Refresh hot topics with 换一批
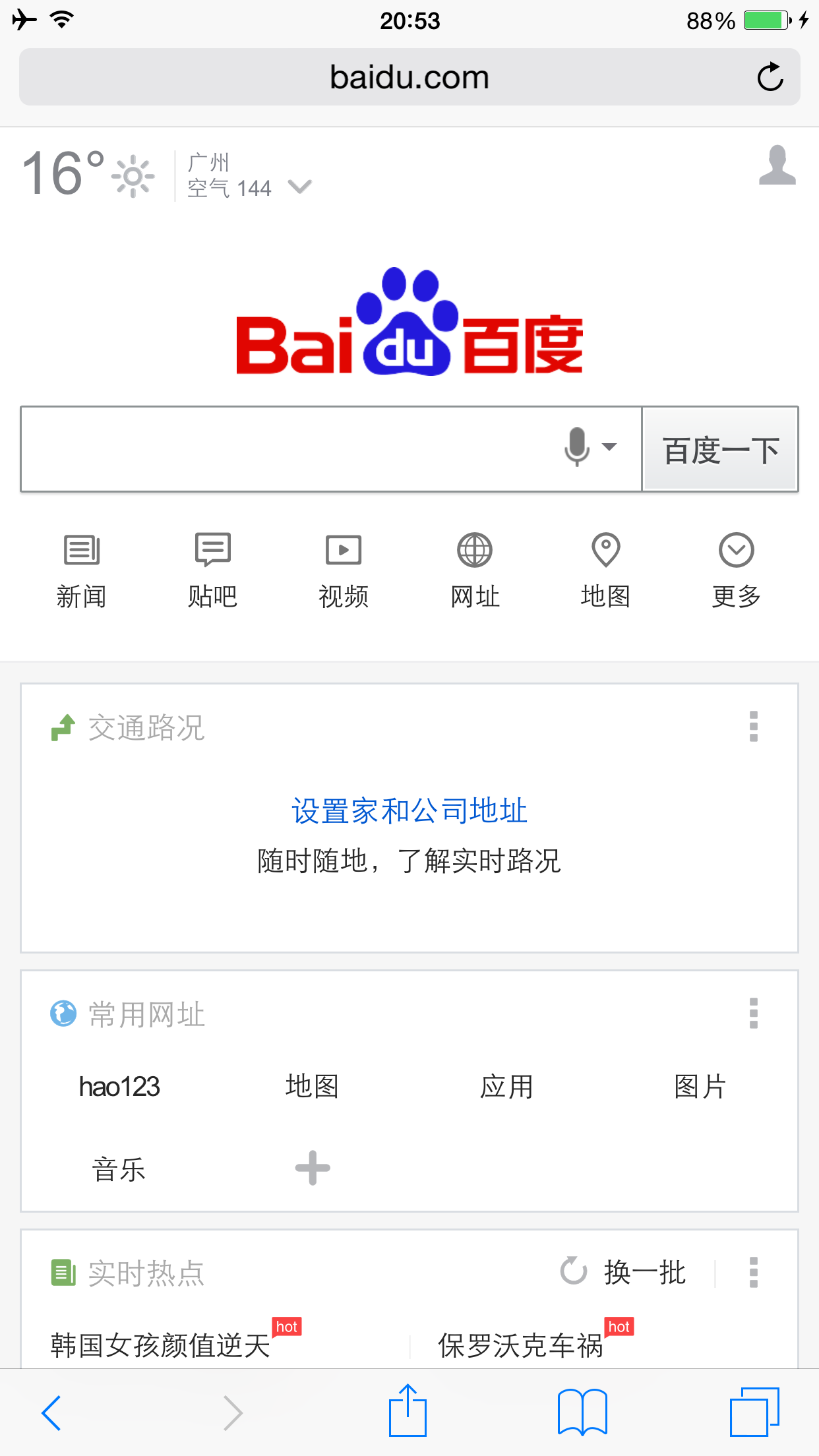 624,1272
